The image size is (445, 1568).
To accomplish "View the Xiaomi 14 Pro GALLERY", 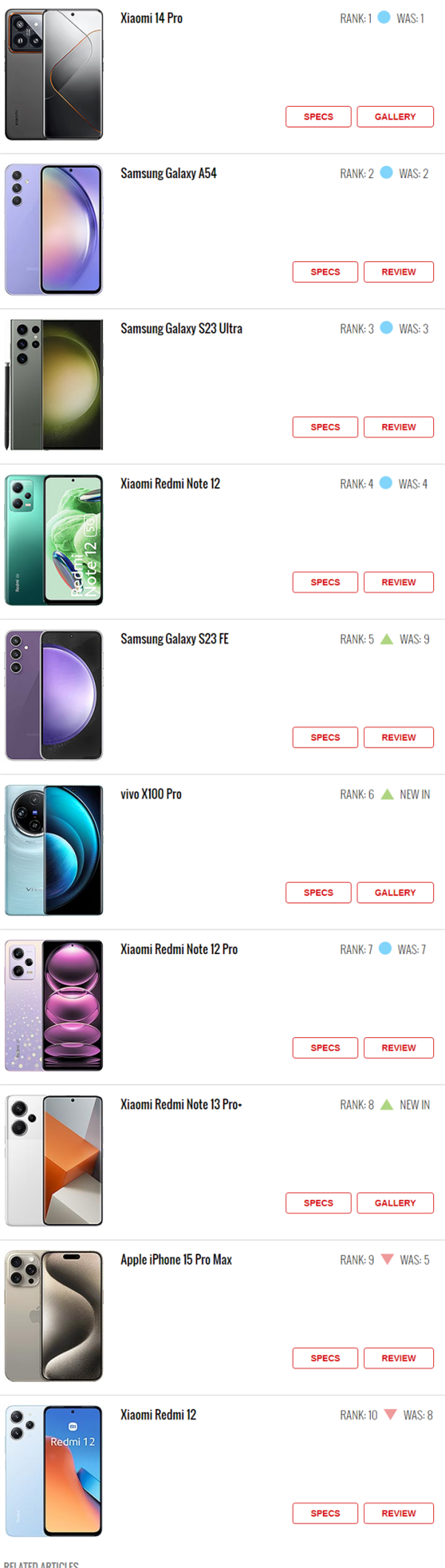I will point(395,117).
